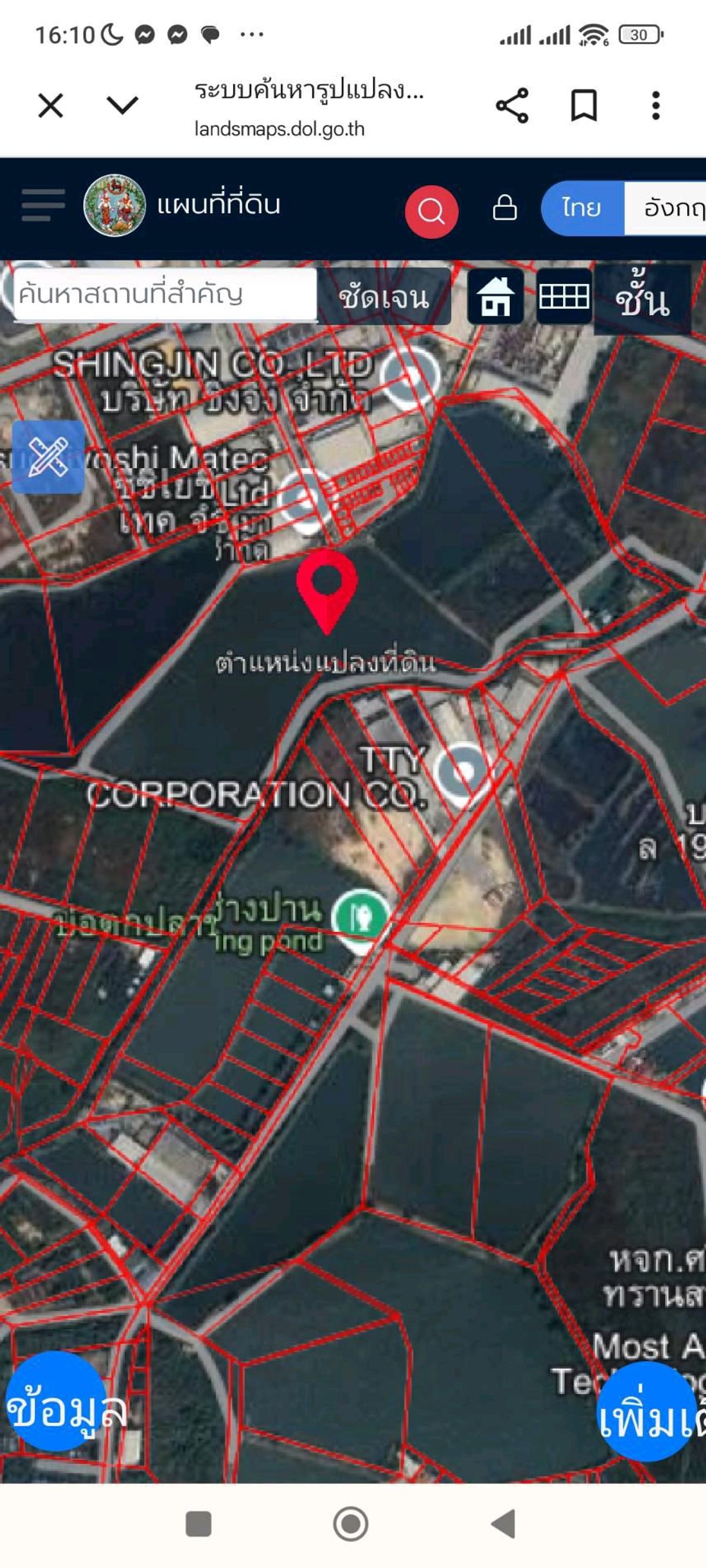Go back with system back button

[x=503, y=1523]
